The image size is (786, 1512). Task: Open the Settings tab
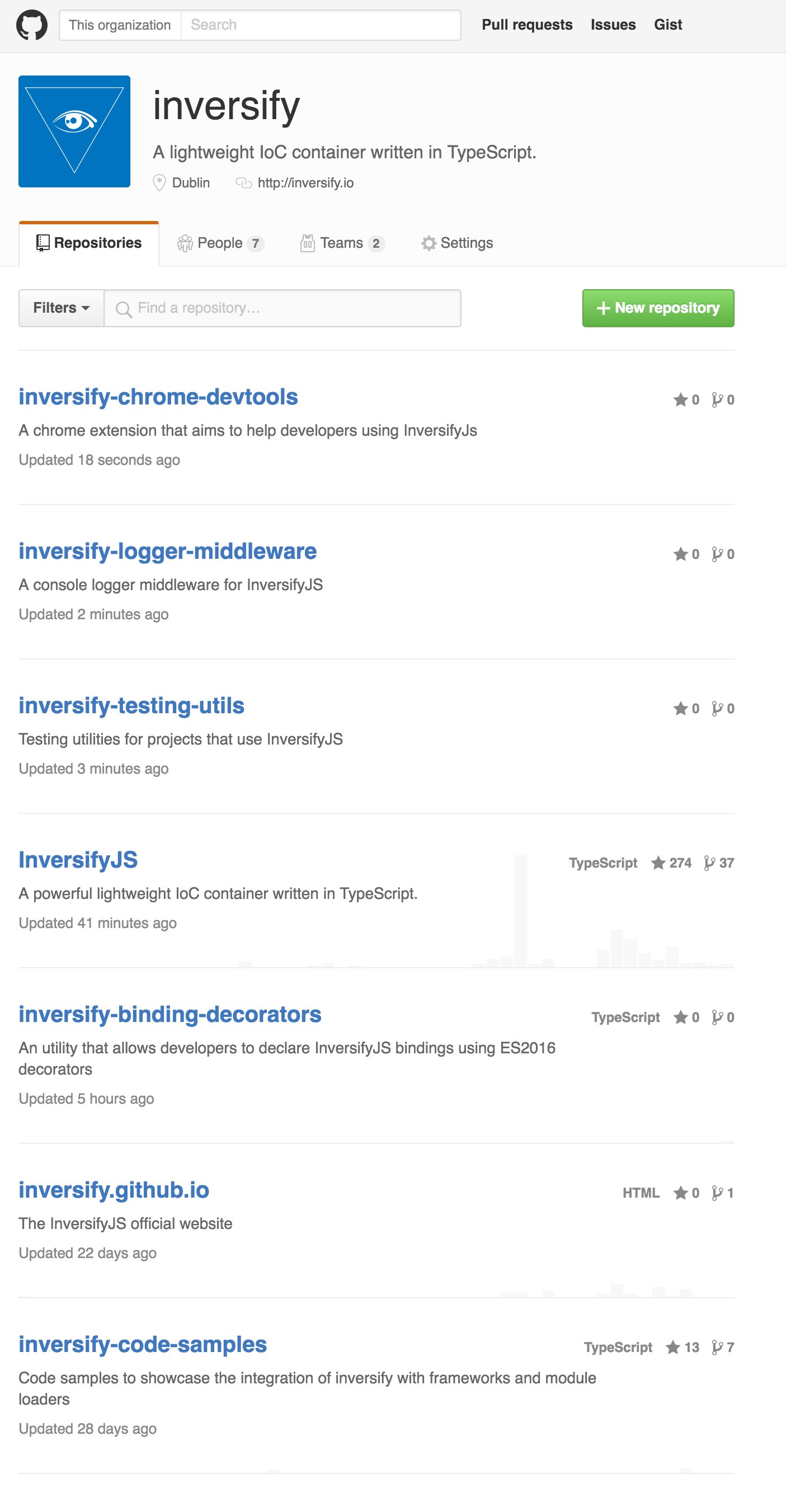[x=456, y=243]
